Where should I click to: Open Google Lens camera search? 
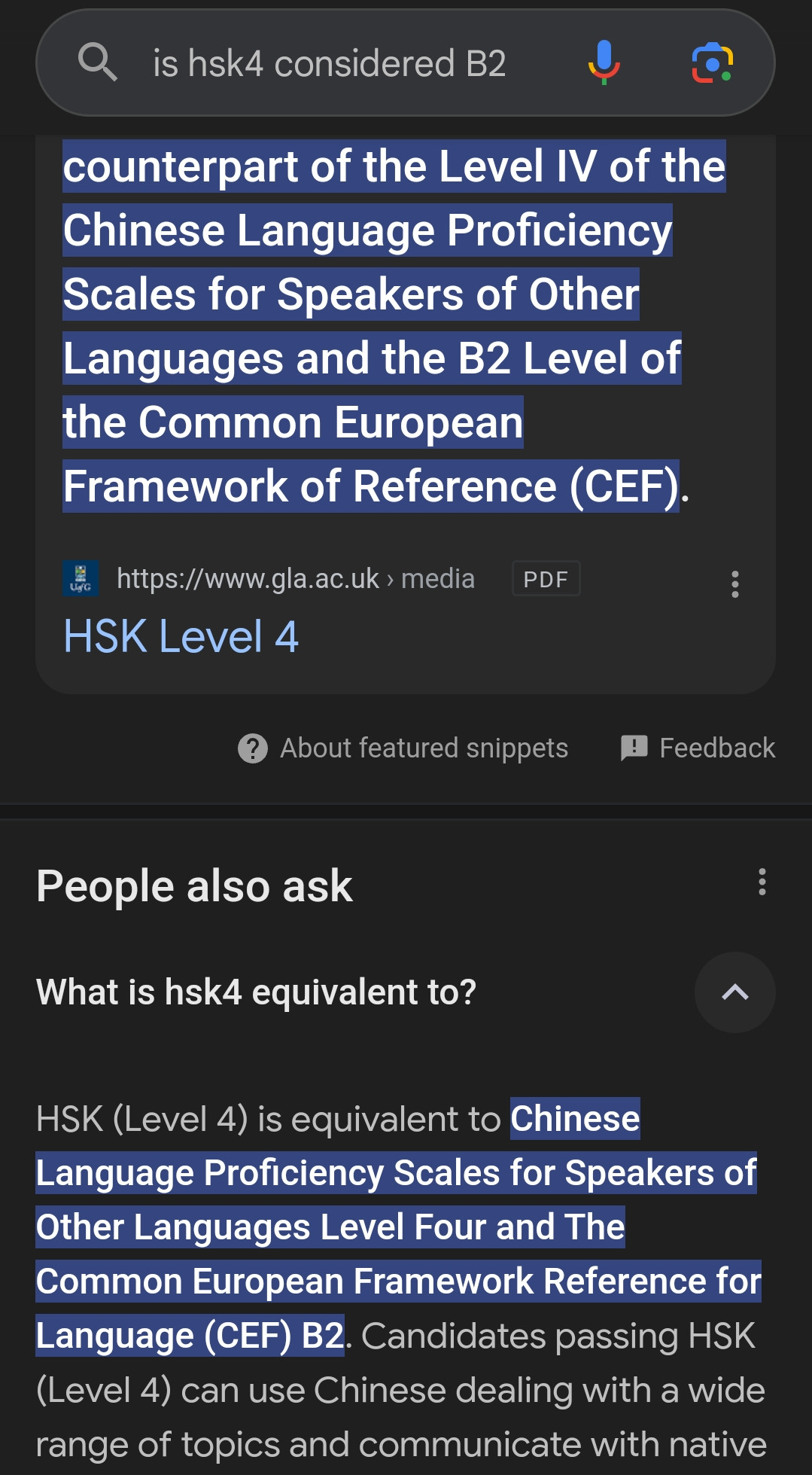[x=712, y=62]
